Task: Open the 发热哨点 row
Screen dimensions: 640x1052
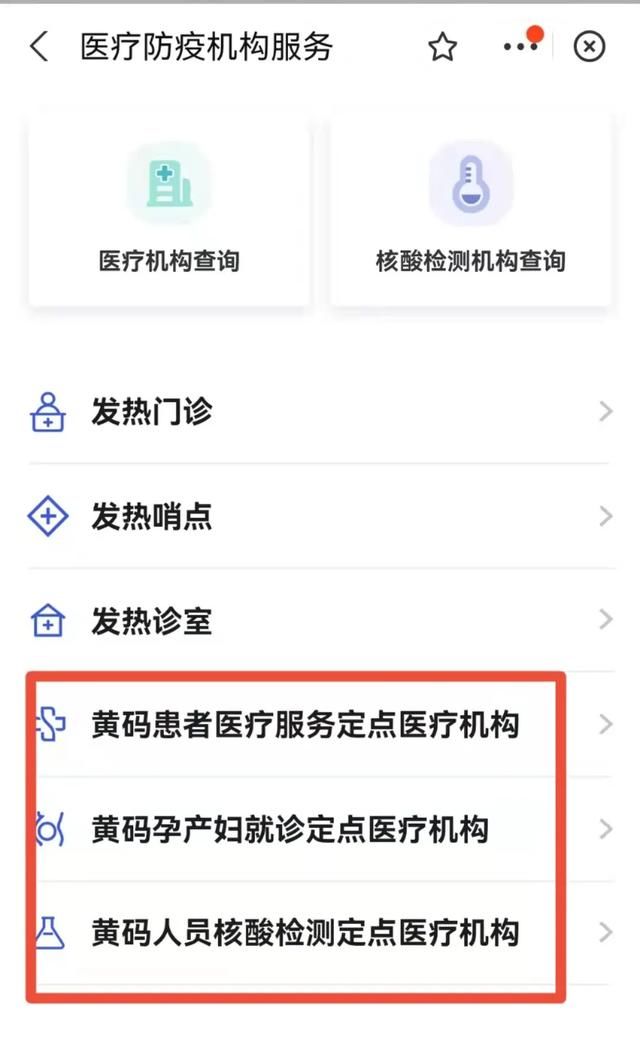Action: coord(318,516)
